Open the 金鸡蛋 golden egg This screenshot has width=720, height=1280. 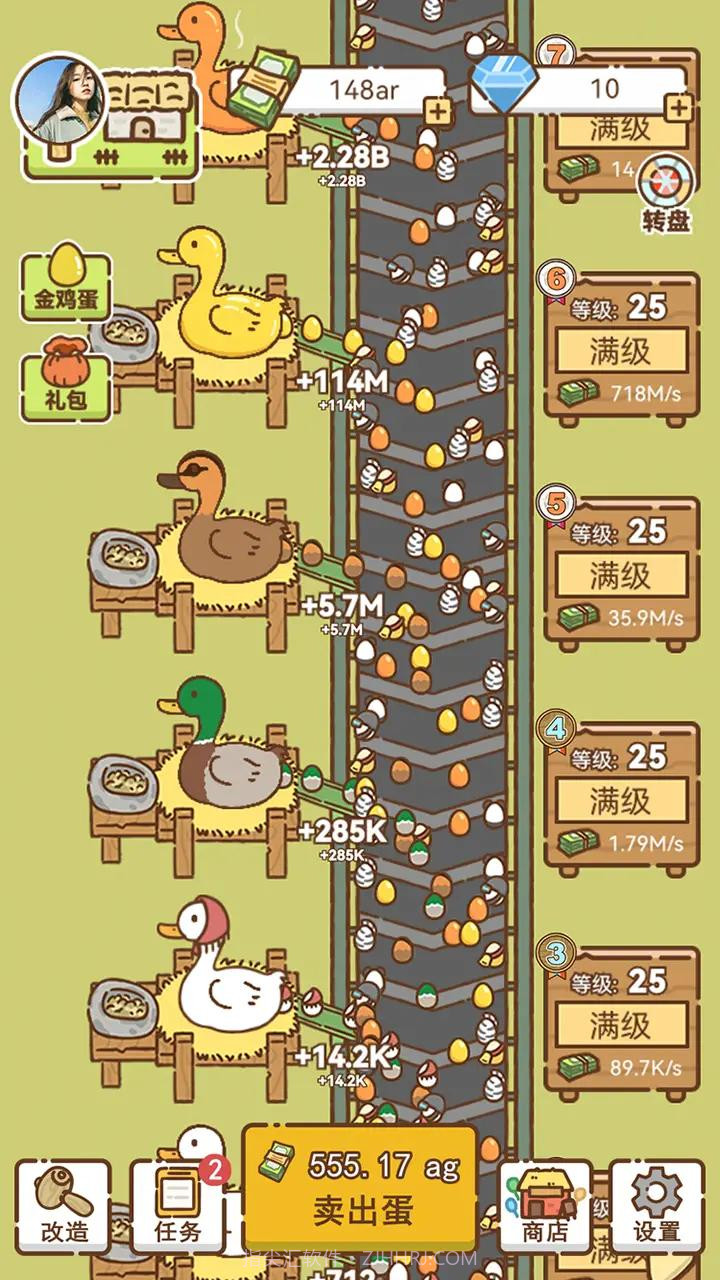(66, 285)
